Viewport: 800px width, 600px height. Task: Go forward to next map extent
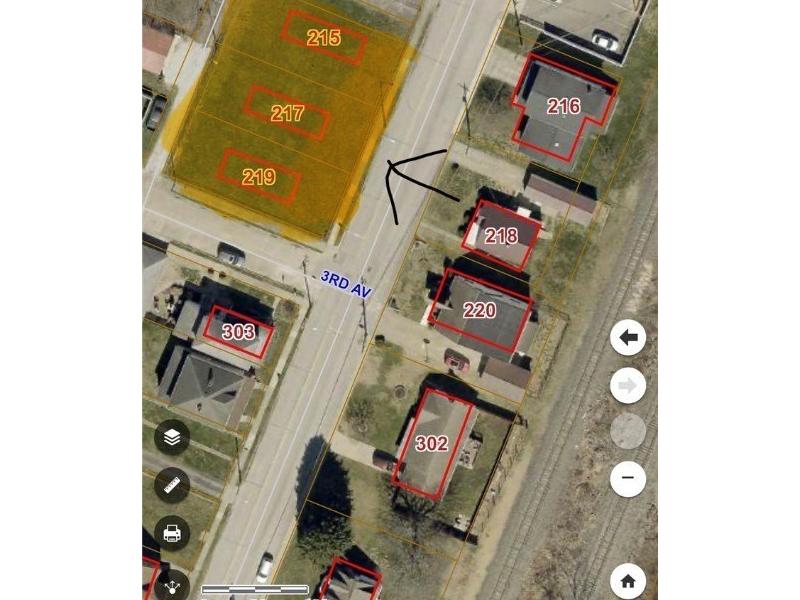point(628,385)
